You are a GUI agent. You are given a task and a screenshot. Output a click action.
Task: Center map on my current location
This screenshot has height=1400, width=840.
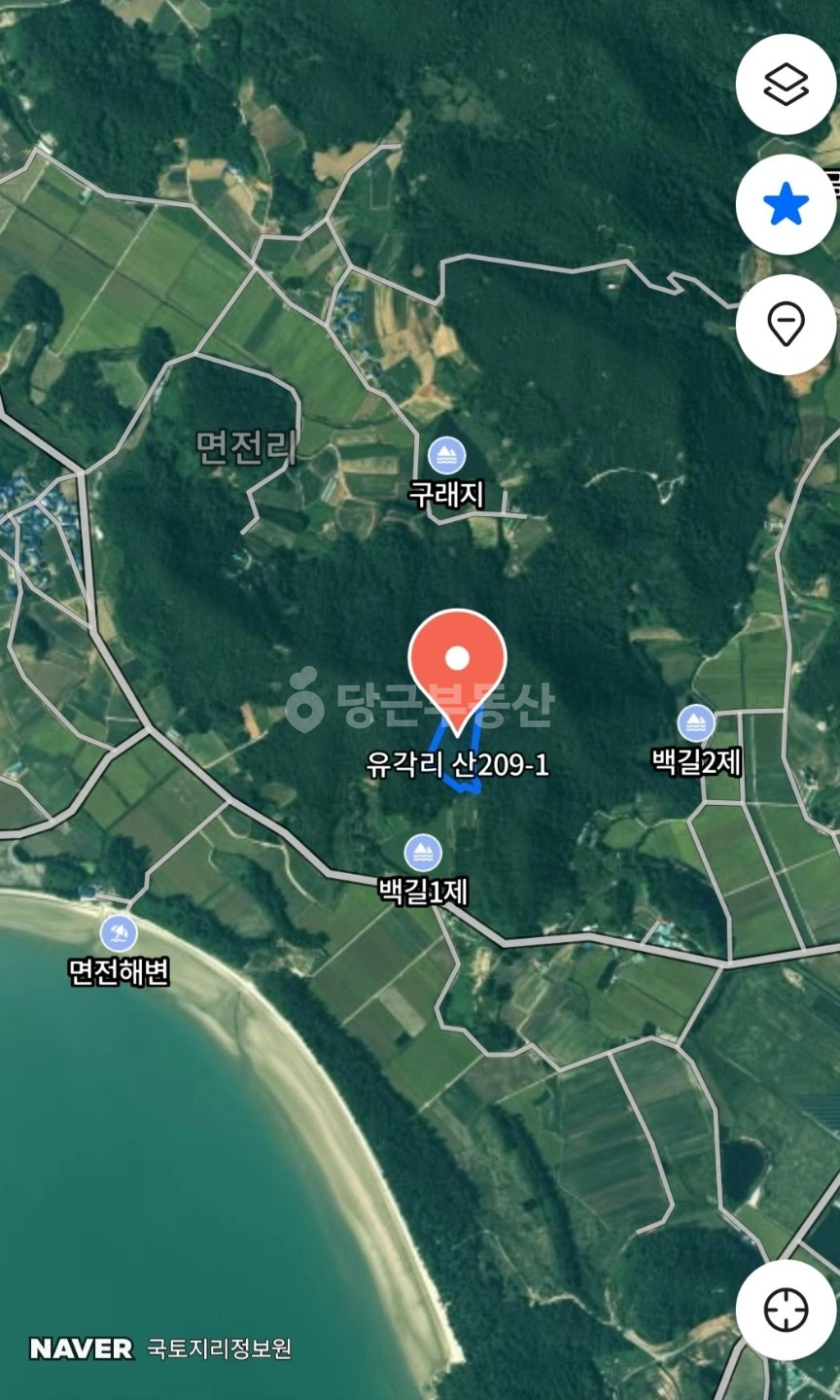[x=786, y=1311]
